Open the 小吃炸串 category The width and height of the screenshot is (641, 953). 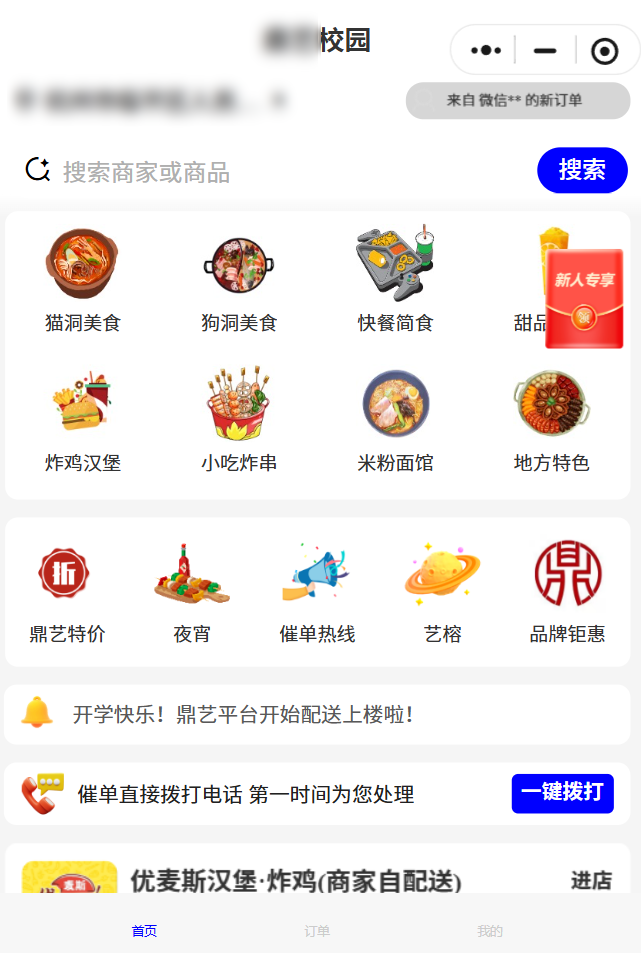coord(239,421)
